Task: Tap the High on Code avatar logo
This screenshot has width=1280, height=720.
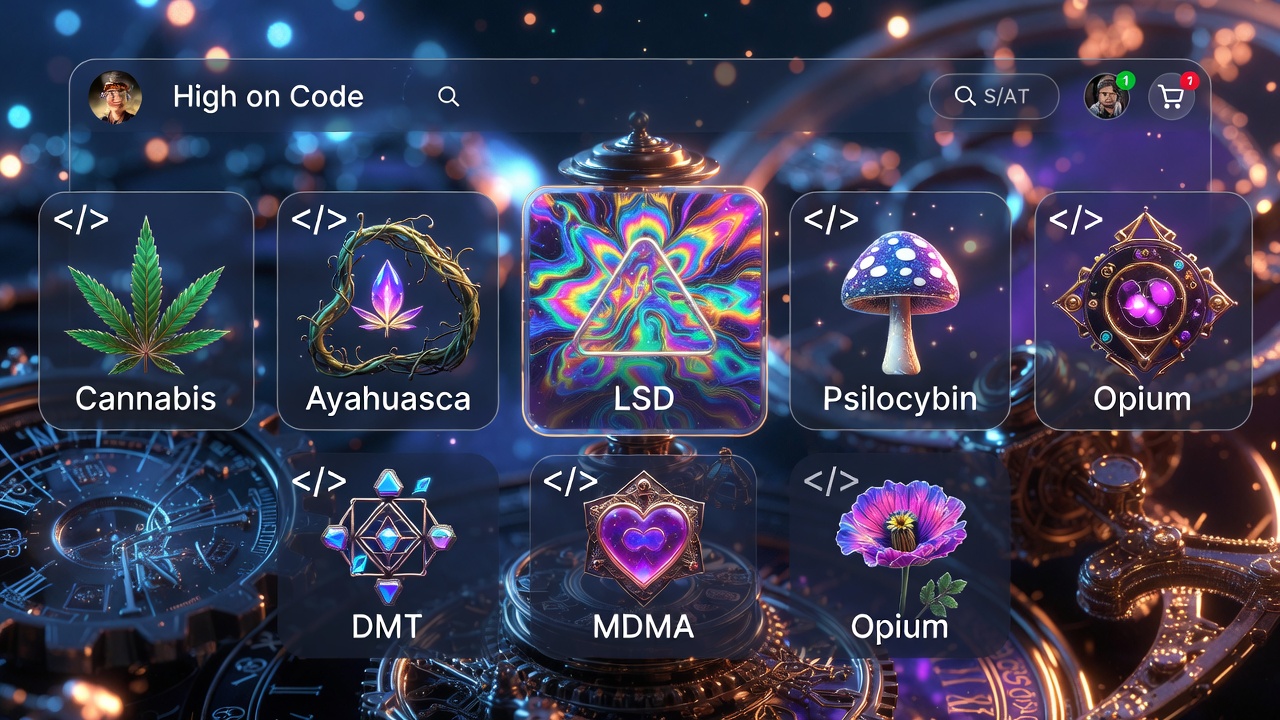Action: tap(115, 97)
